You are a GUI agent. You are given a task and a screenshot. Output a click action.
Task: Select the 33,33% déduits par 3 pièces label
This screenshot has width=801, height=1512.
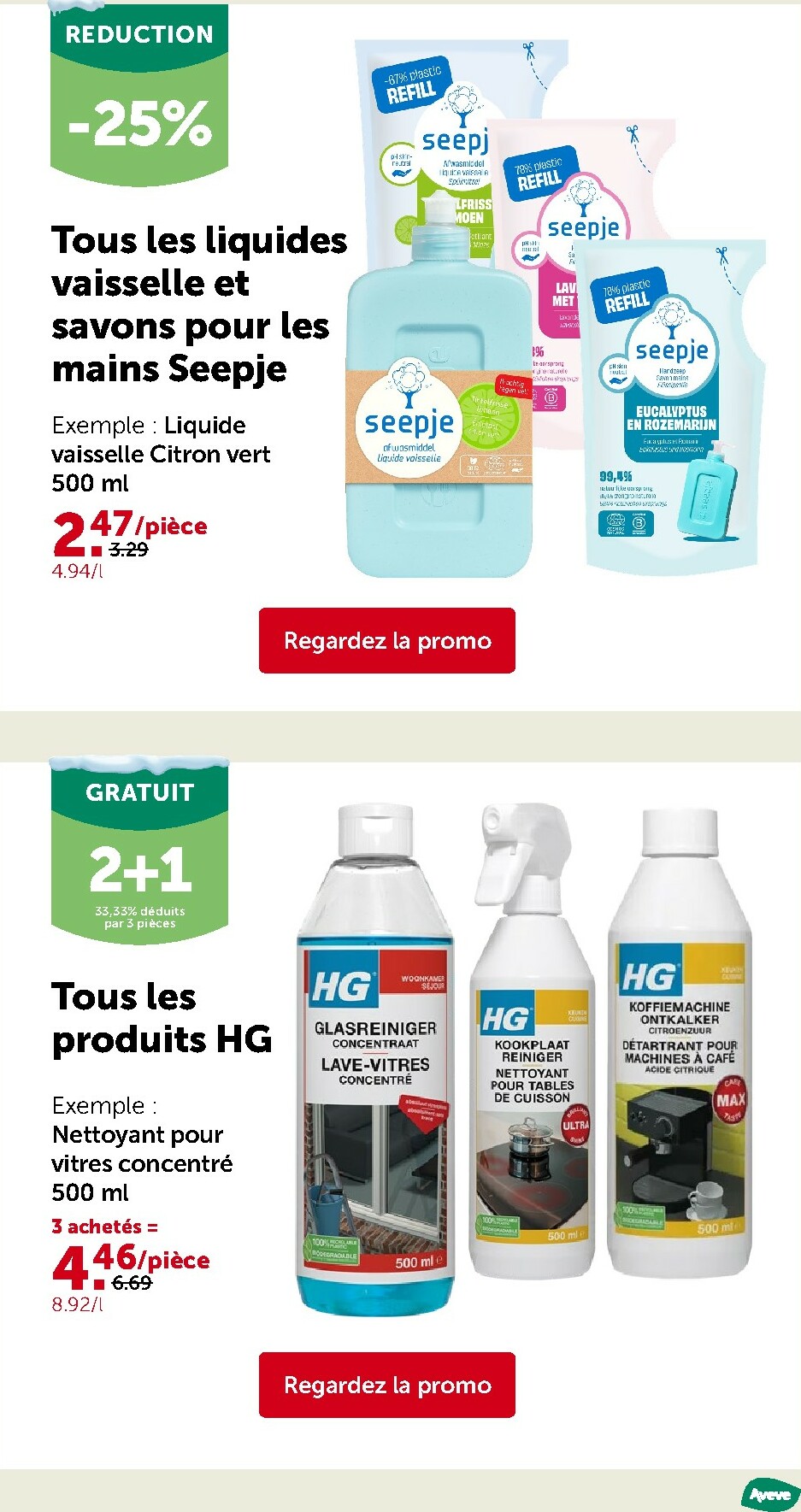click(x=140, y=917)
